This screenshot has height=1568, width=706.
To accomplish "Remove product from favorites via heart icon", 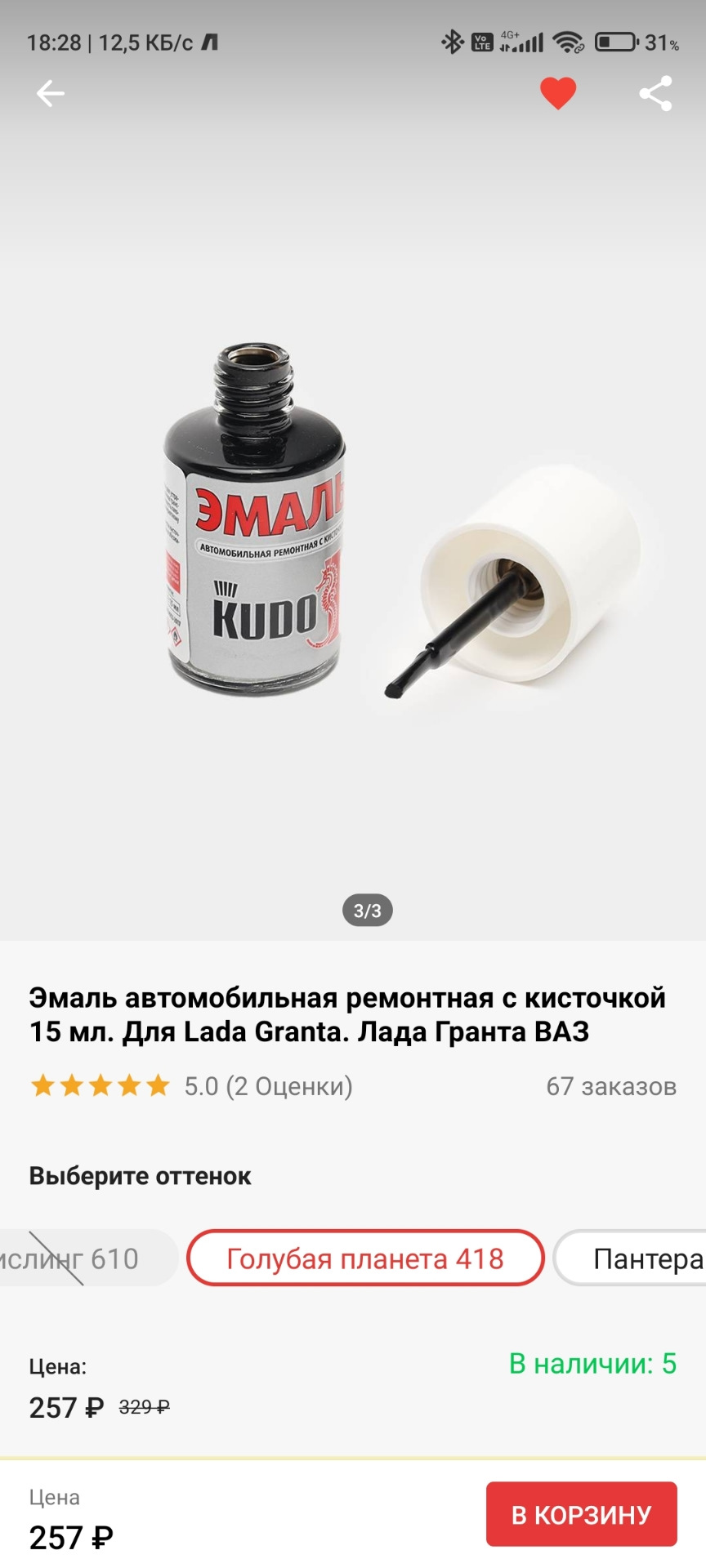I will (x=558, y=94).
